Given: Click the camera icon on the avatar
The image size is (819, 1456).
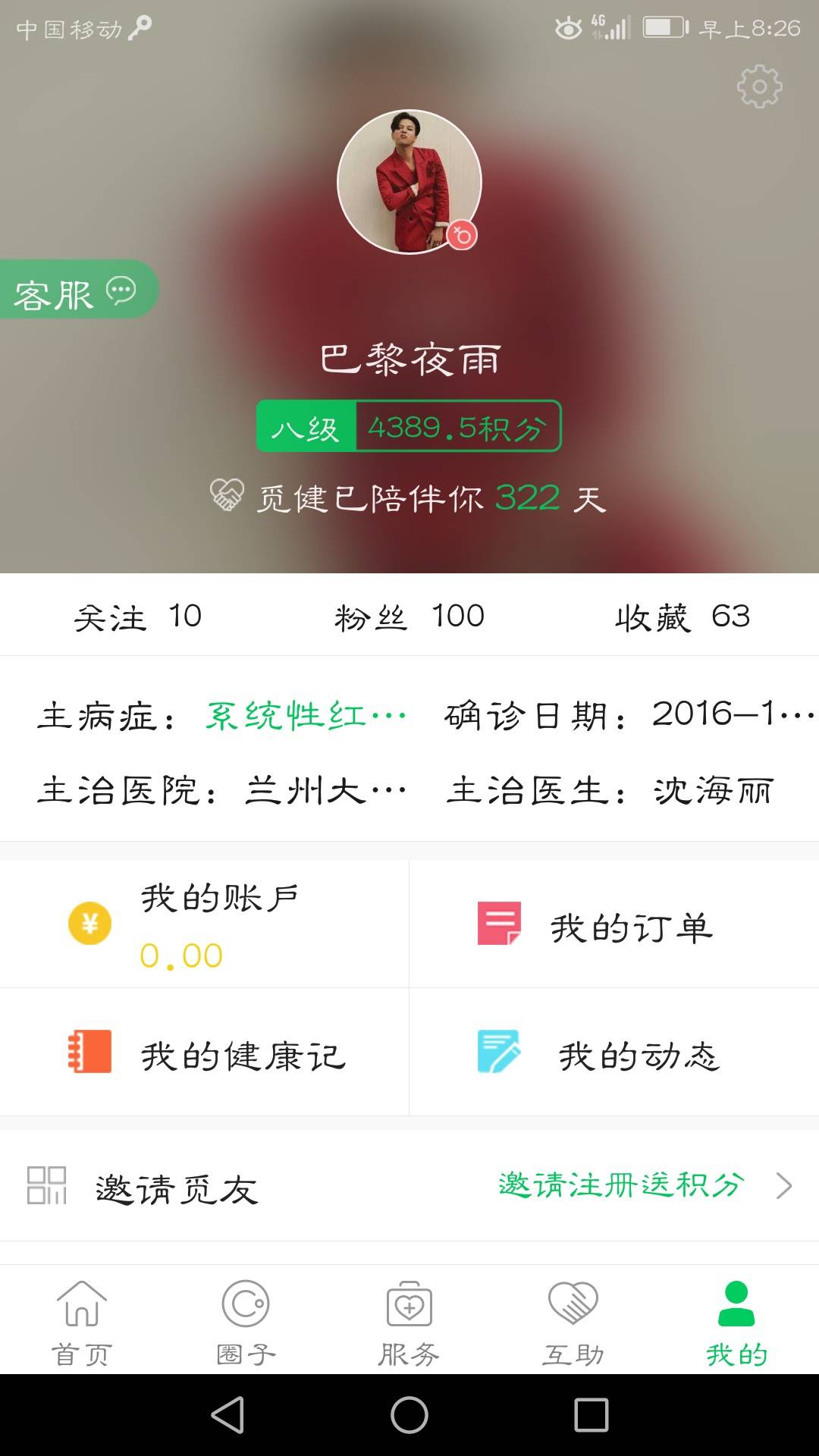Looking at the screenshot, I should 463,237.
